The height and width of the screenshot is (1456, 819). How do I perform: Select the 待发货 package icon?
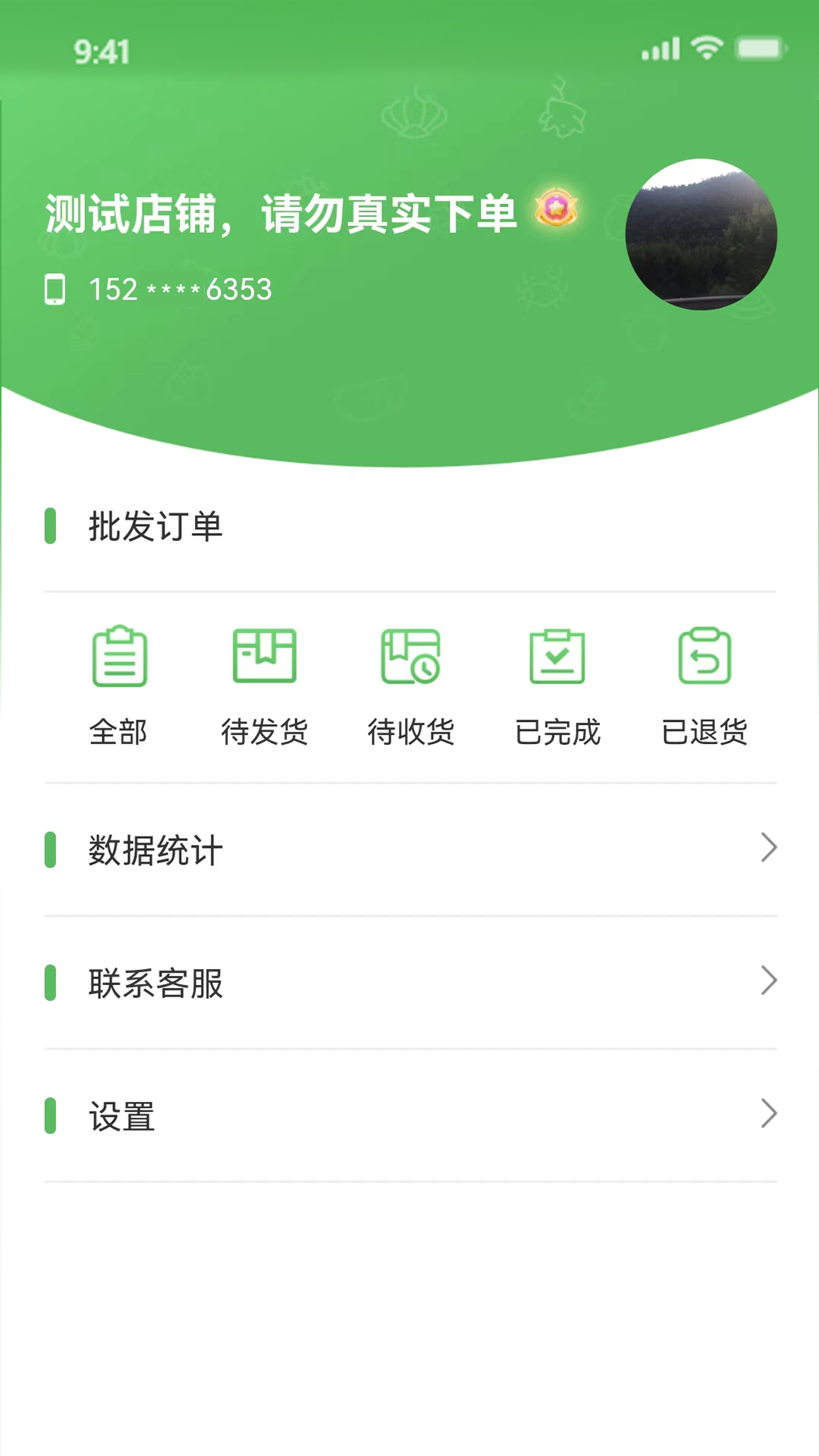pos(265,657)
